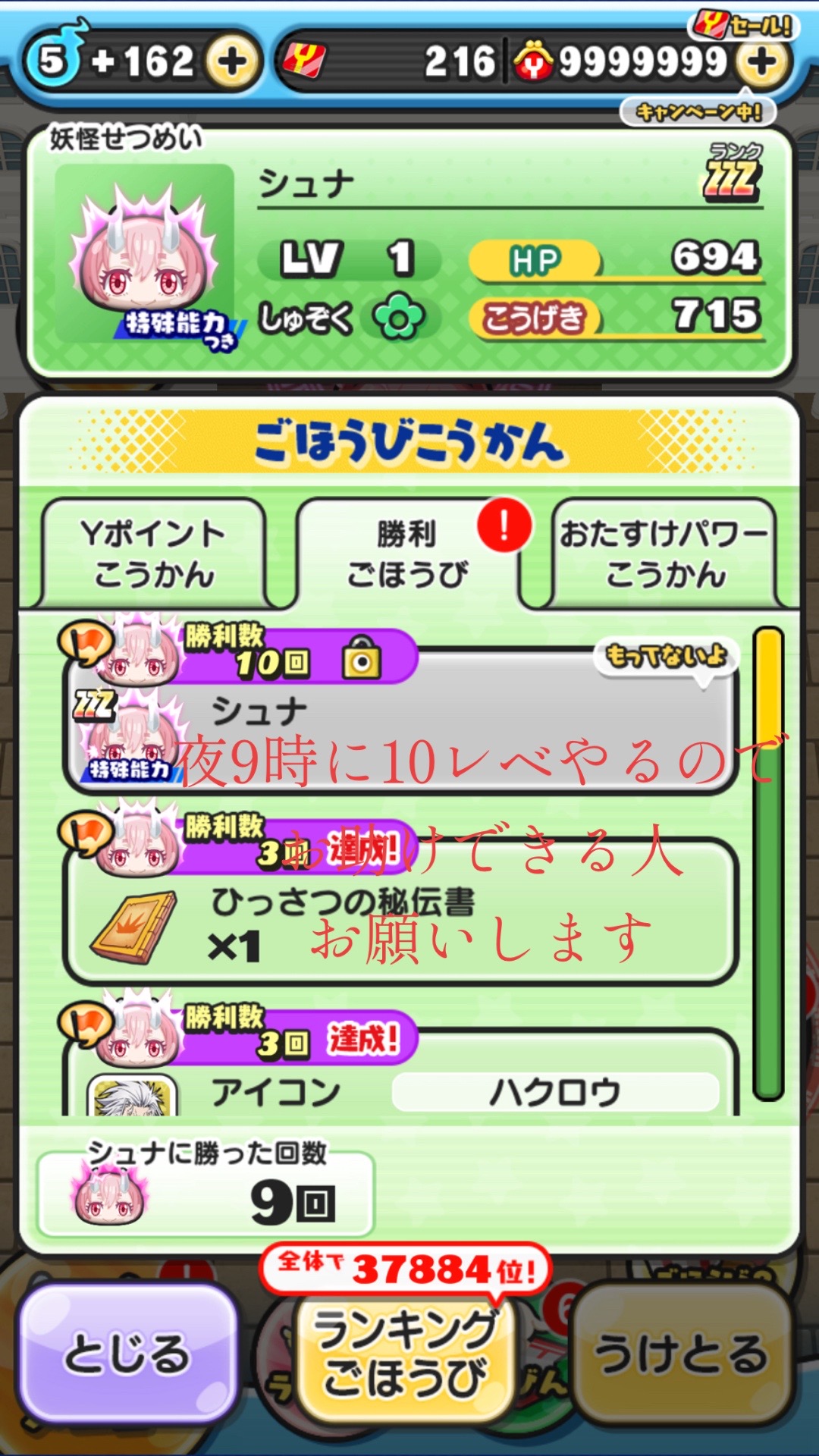819x1456 pixels.
Task: Tap the plus button beside +162 stamina
Action: (232, 61)
